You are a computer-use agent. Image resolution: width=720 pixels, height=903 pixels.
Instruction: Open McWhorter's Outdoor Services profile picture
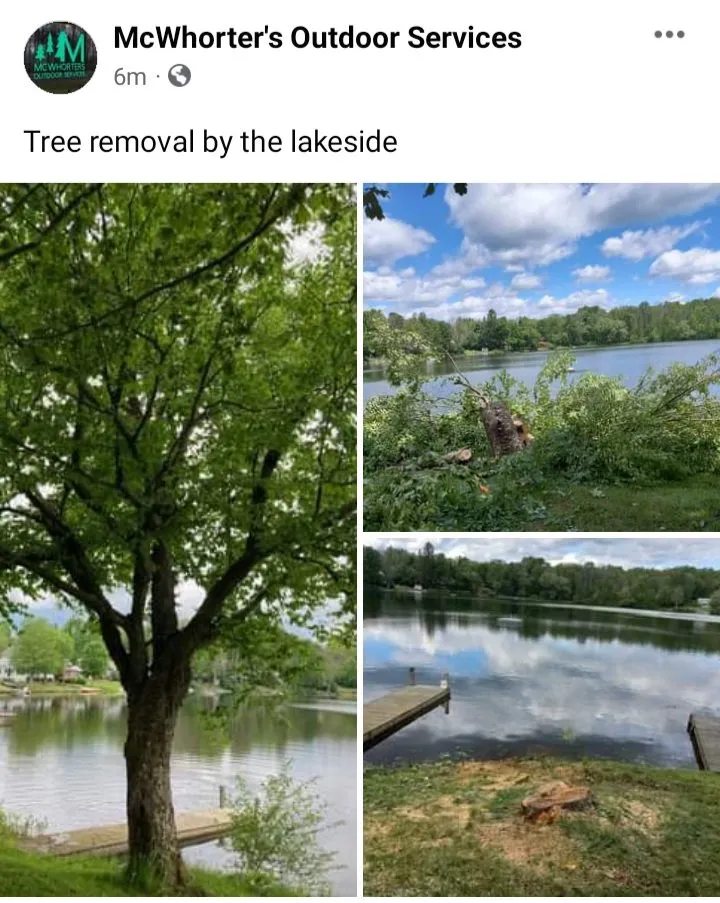60,57
